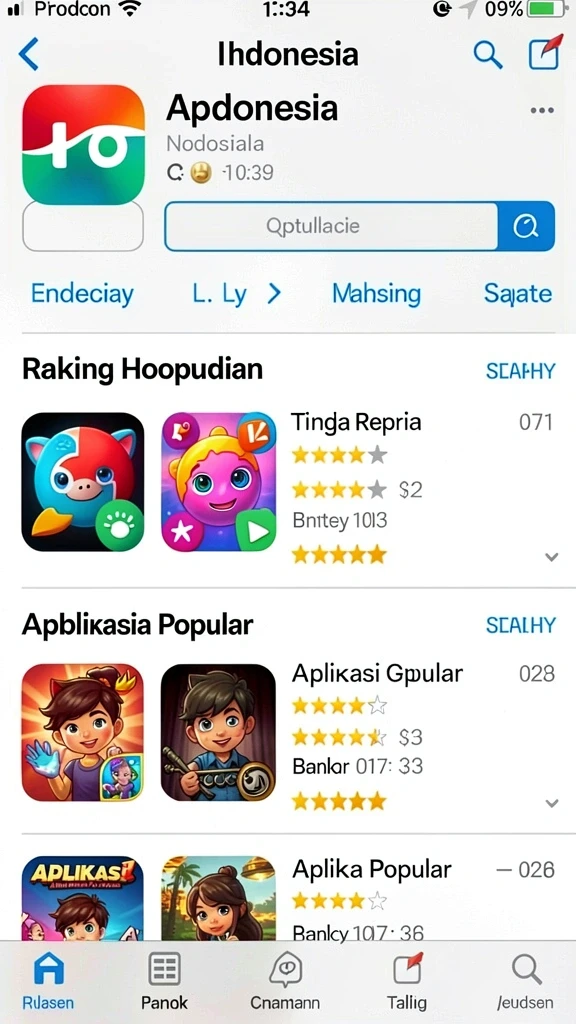
Task: Tap the compose icon in top bar
Action: (x=545, y=52)
